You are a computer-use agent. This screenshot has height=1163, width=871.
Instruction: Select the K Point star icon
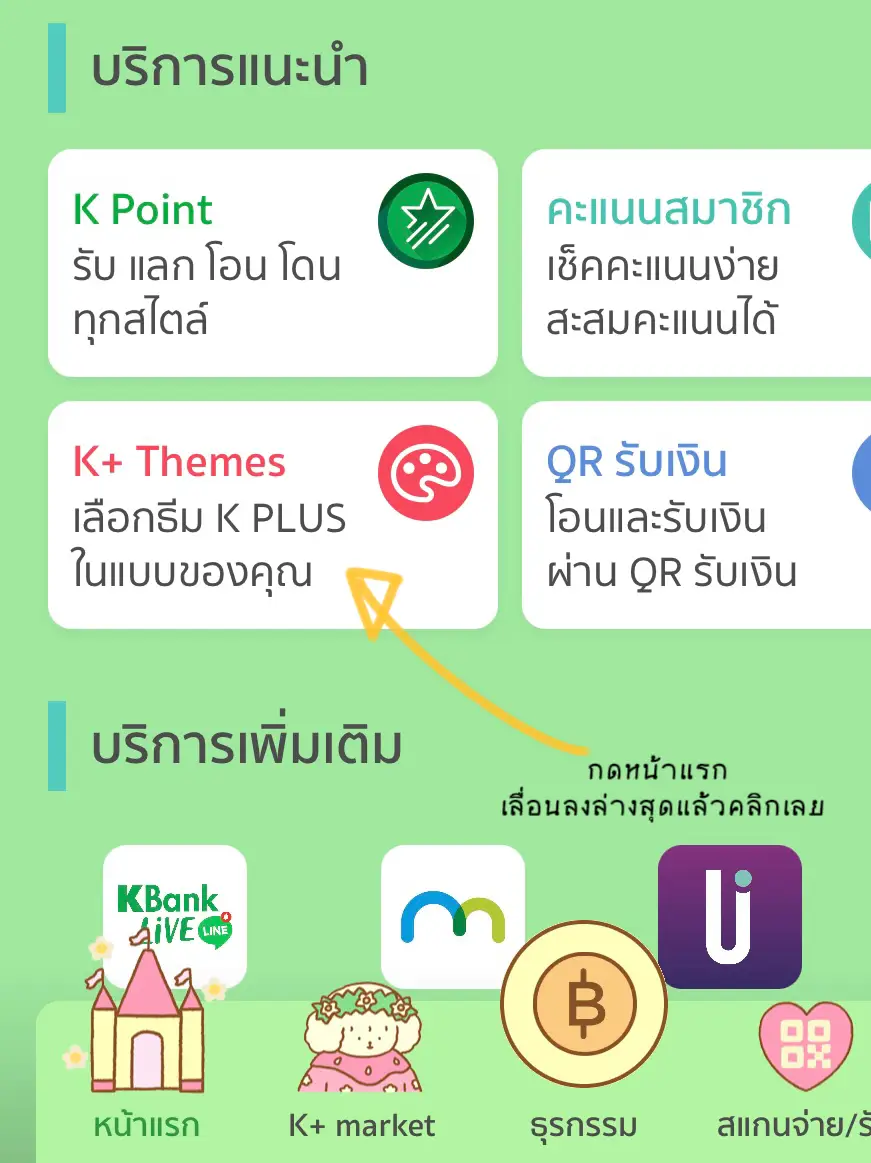(x=425, y=221)
